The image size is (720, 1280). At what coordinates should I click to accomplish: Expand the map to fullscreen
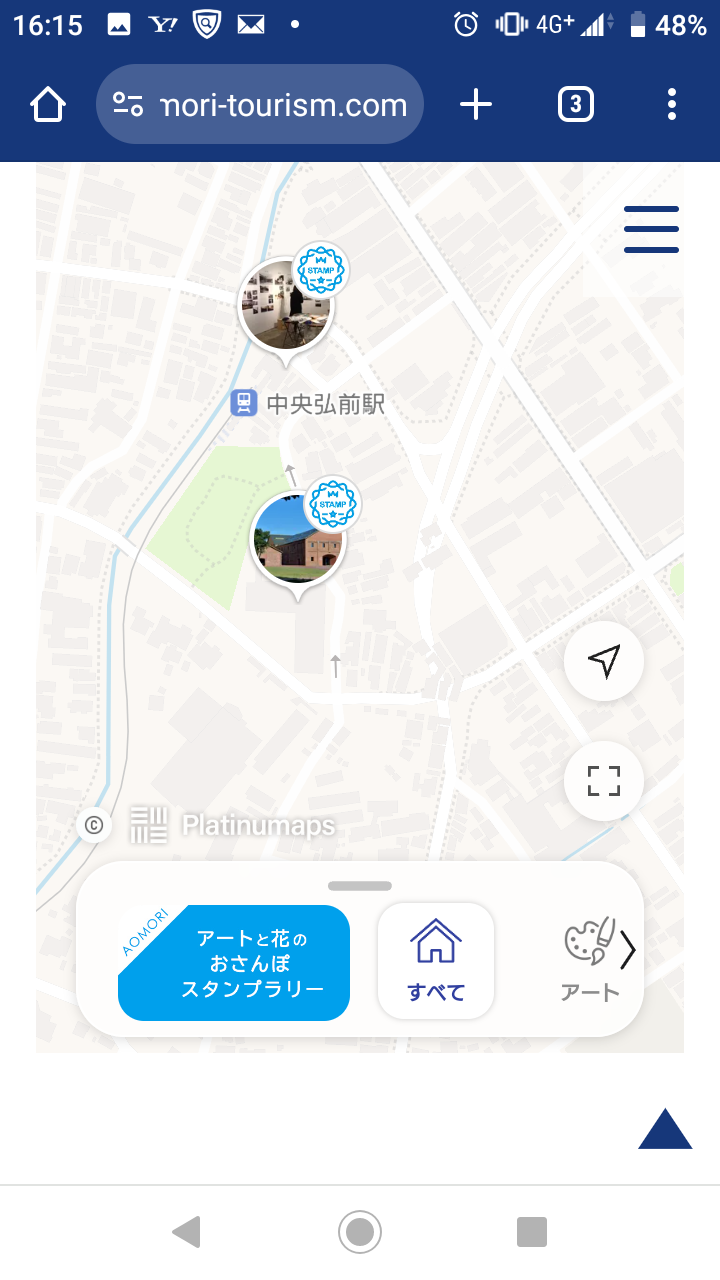604,781
